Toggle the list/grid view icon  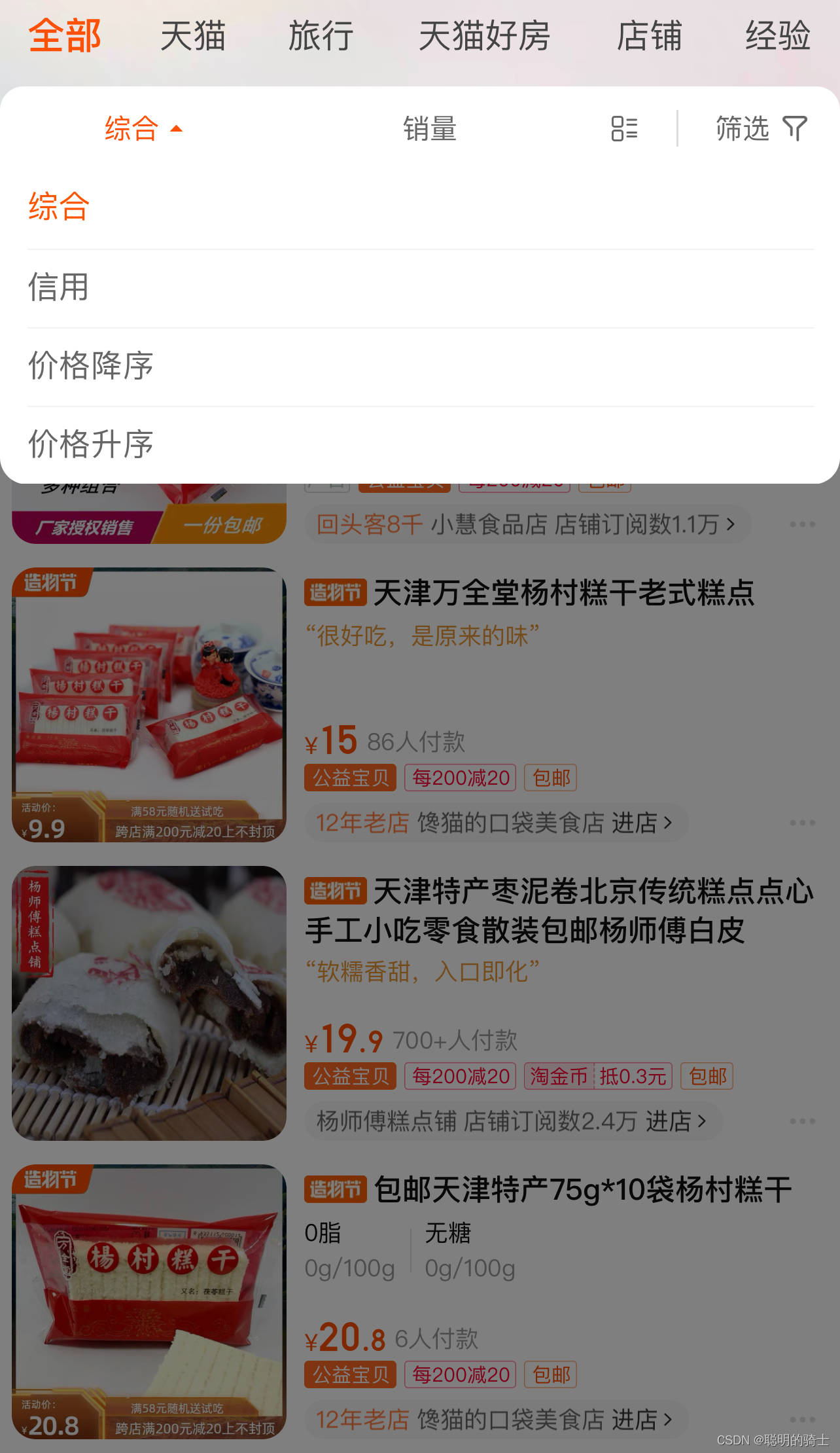tap(624, 128)
